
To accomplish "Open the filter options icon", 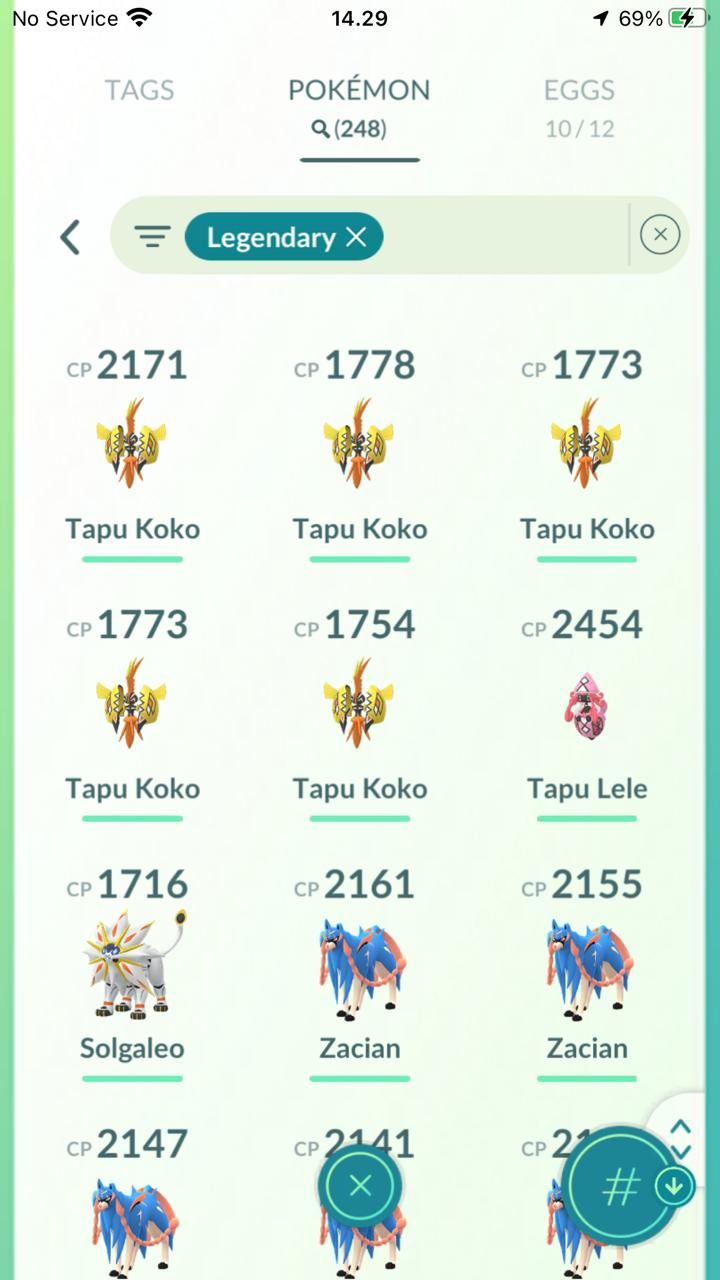I will [152, 237].
